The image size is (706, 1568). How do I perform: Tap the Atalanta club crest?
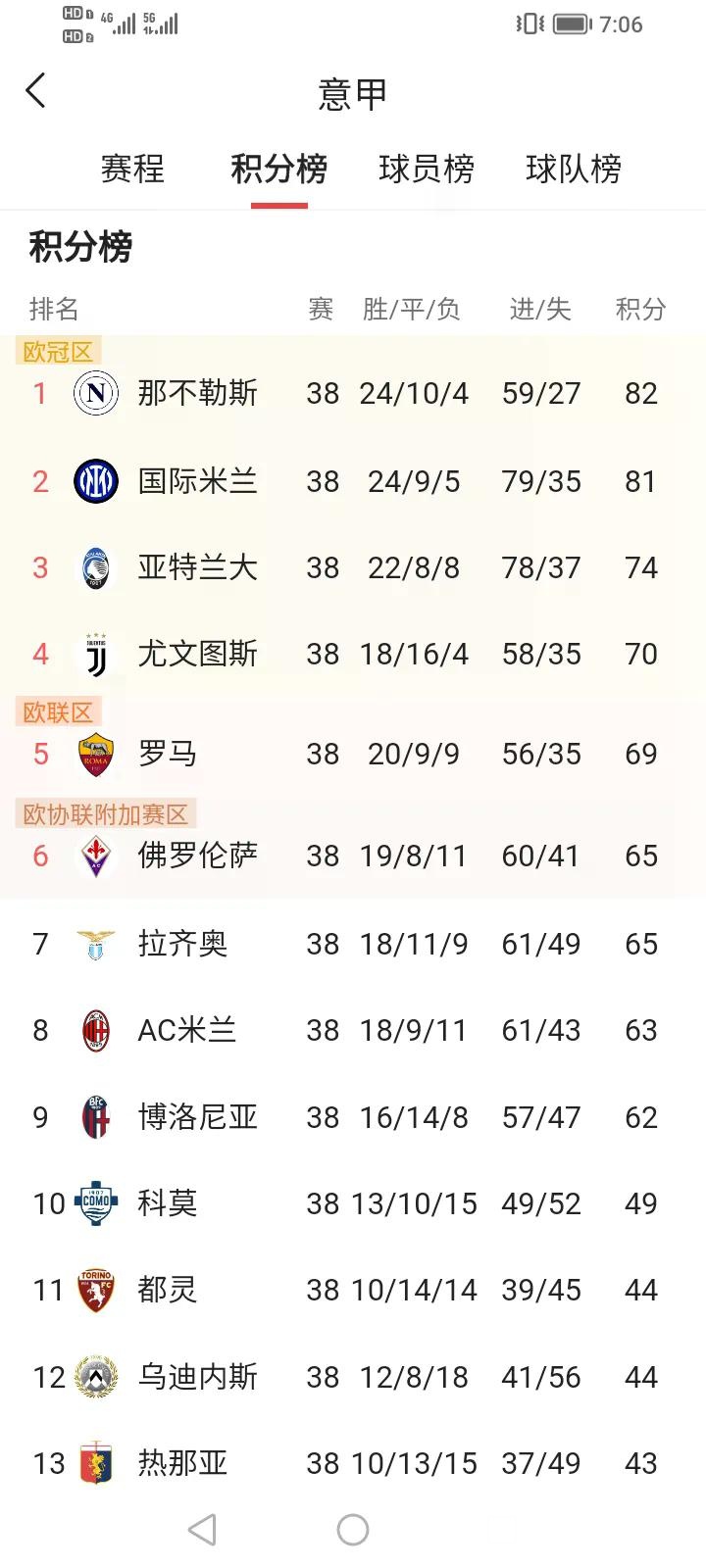point(95,568)
